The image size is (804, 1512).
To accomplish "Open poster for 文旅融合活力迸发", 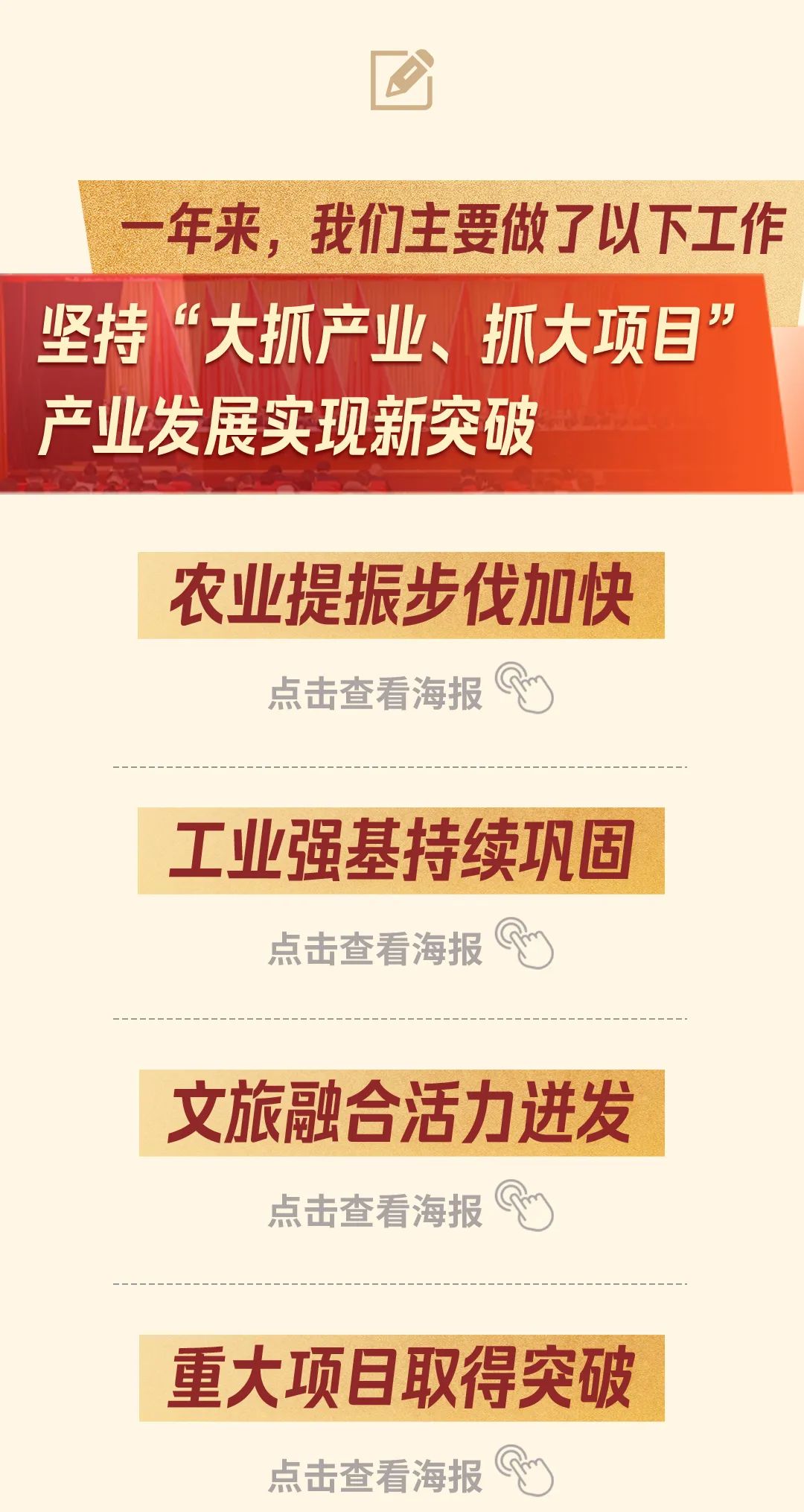I will click(x=409, y=1210).
